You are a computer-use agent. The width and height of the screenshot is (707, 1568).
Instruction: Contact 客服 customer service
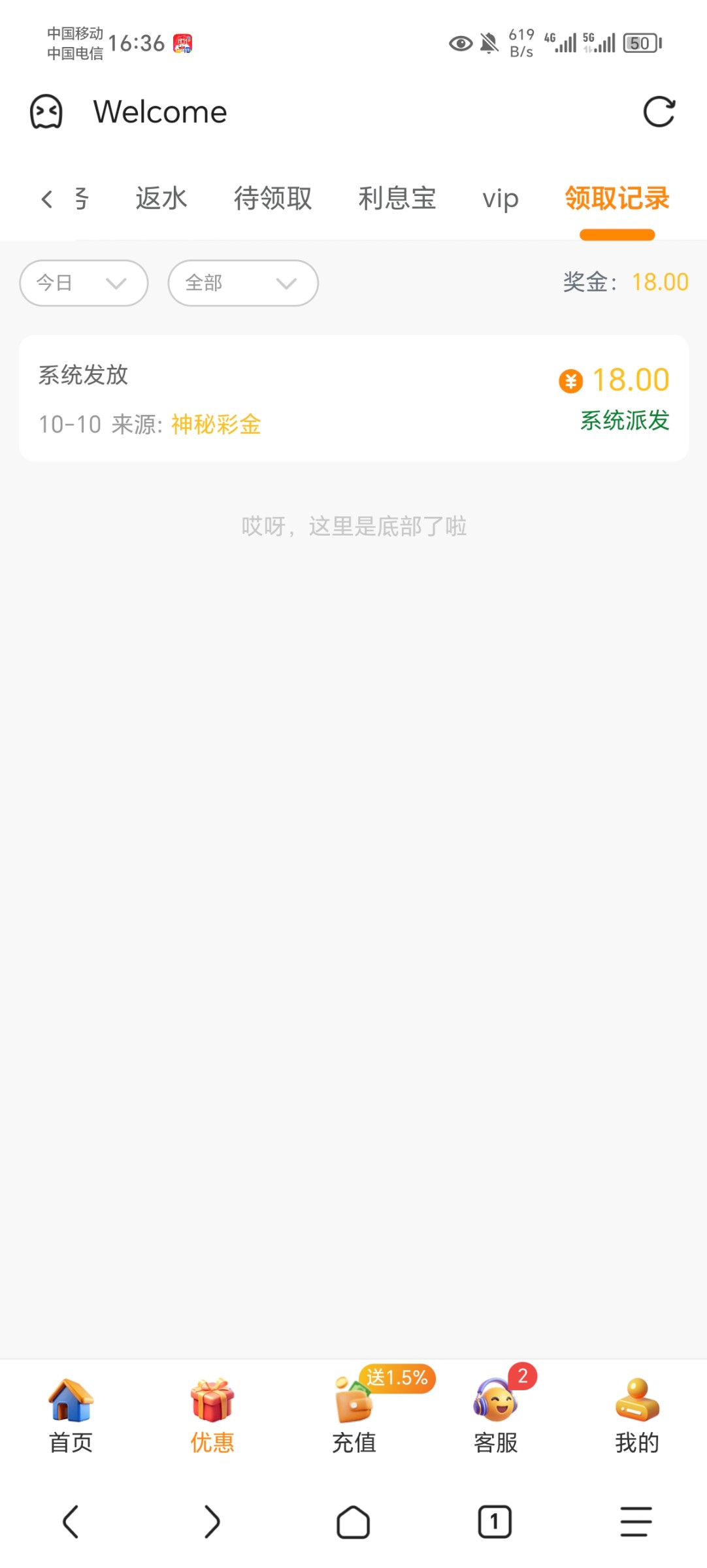click(x=495, y=1415)
